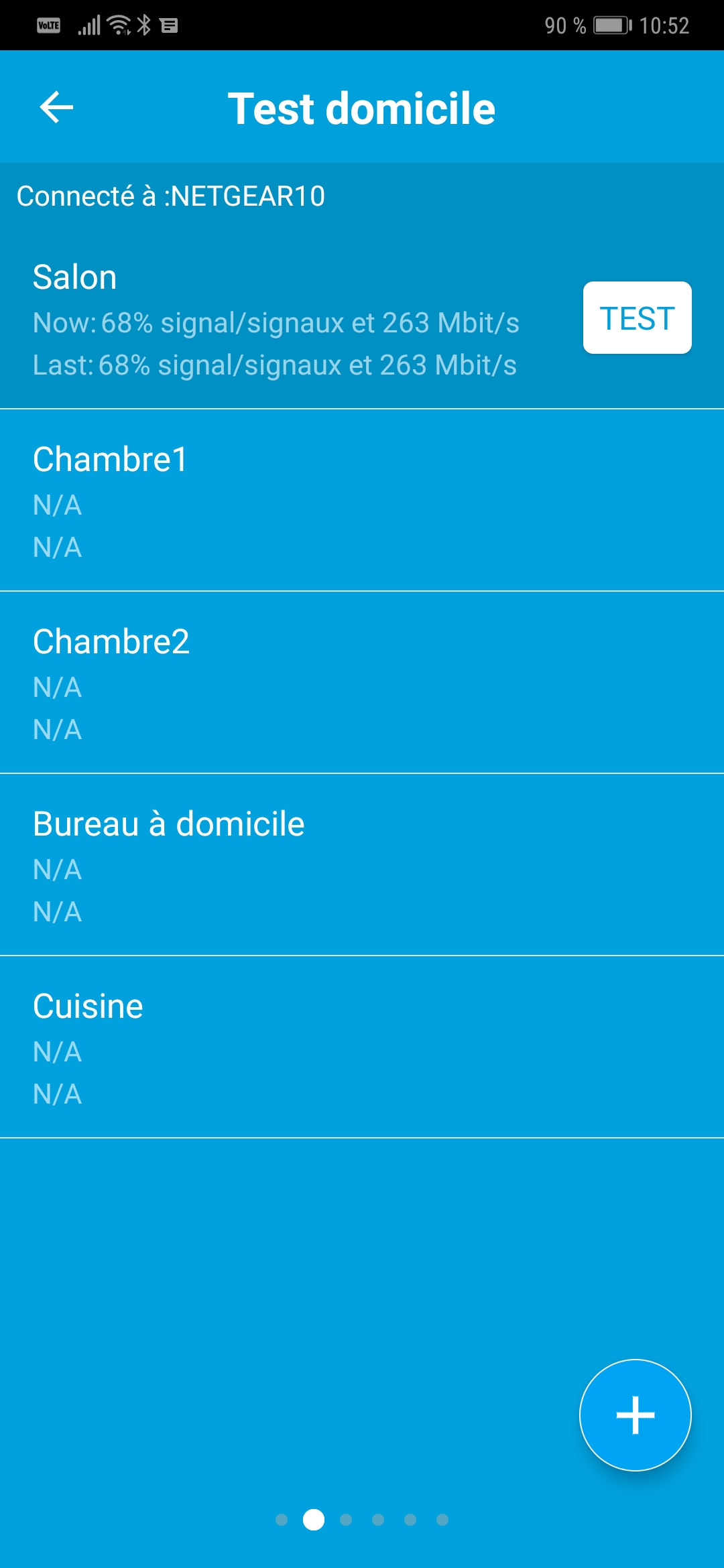Viewport: 724px width, 1568px height.
Task: Select the Chambre1 room row
Action: pyautogui.click(x=362, y=501)
